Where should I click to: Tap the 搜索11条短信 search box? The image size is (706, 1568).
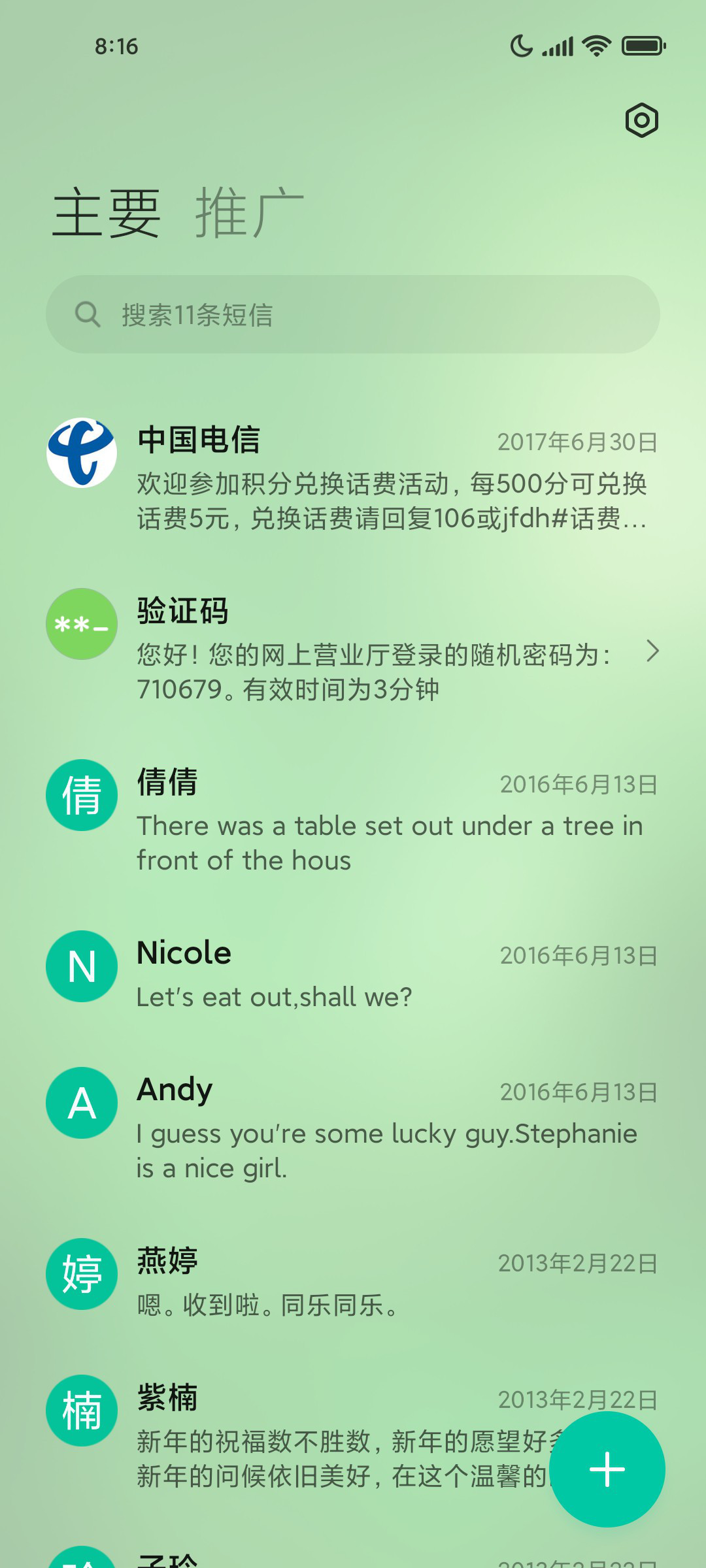(x=353, y=314)
